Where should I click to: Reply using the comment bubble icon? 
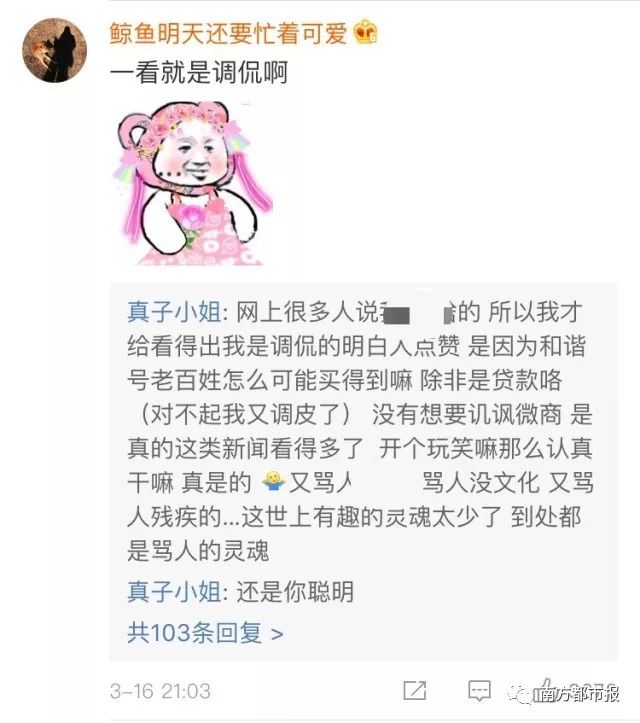point(479,689)
